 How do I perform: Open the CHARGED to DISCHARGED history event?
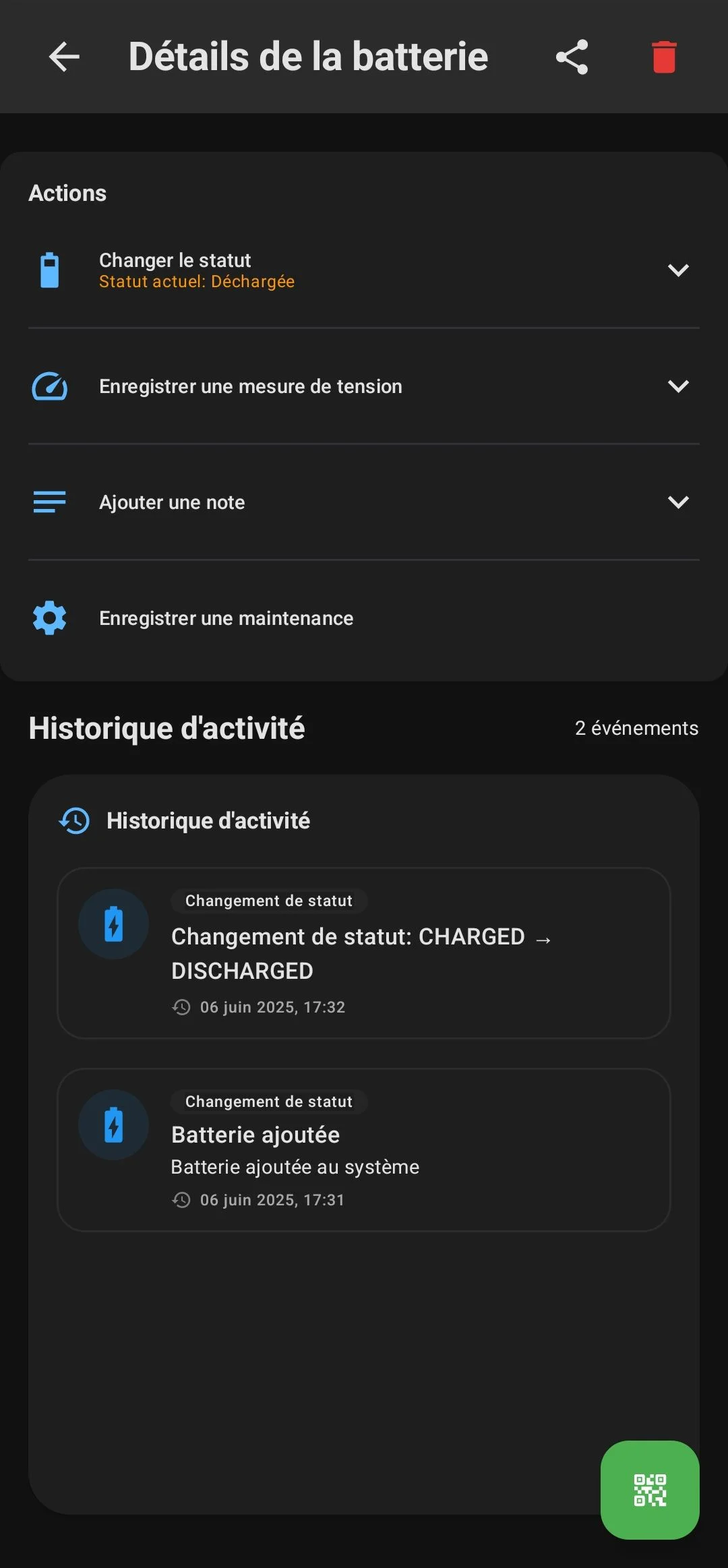(x=364, y=953)
